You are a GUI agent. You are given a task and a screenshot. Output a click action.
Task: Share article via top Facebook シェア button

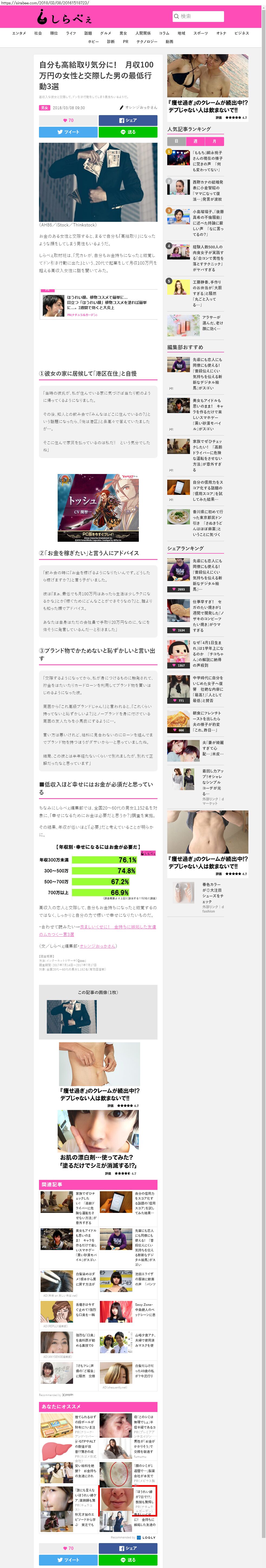point(128,121)
